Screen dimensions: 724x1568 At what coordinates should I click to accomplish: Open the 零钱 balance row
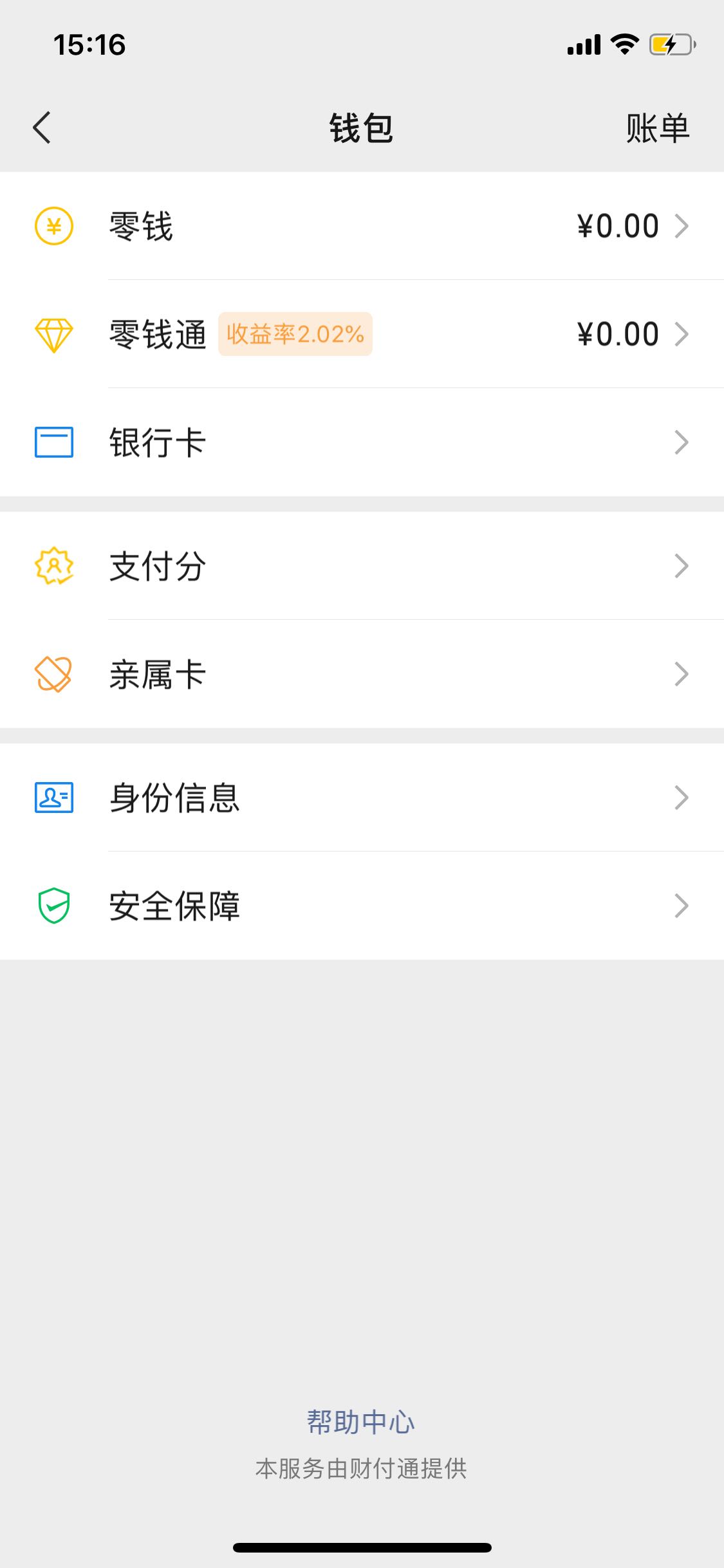(x=362, y=226)
